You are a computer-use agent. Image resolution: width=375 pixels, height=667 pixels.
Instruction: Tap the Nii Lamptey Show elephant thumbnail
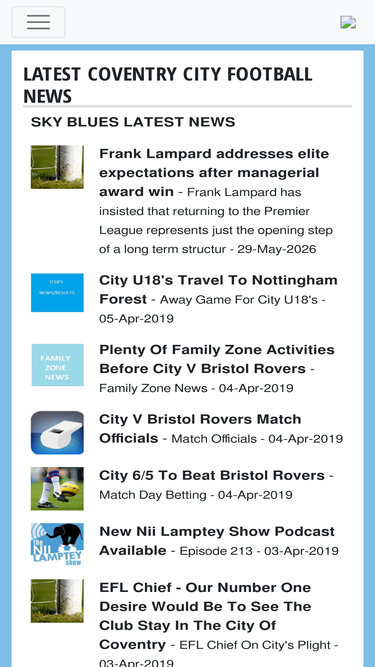[x=57, y=544]
